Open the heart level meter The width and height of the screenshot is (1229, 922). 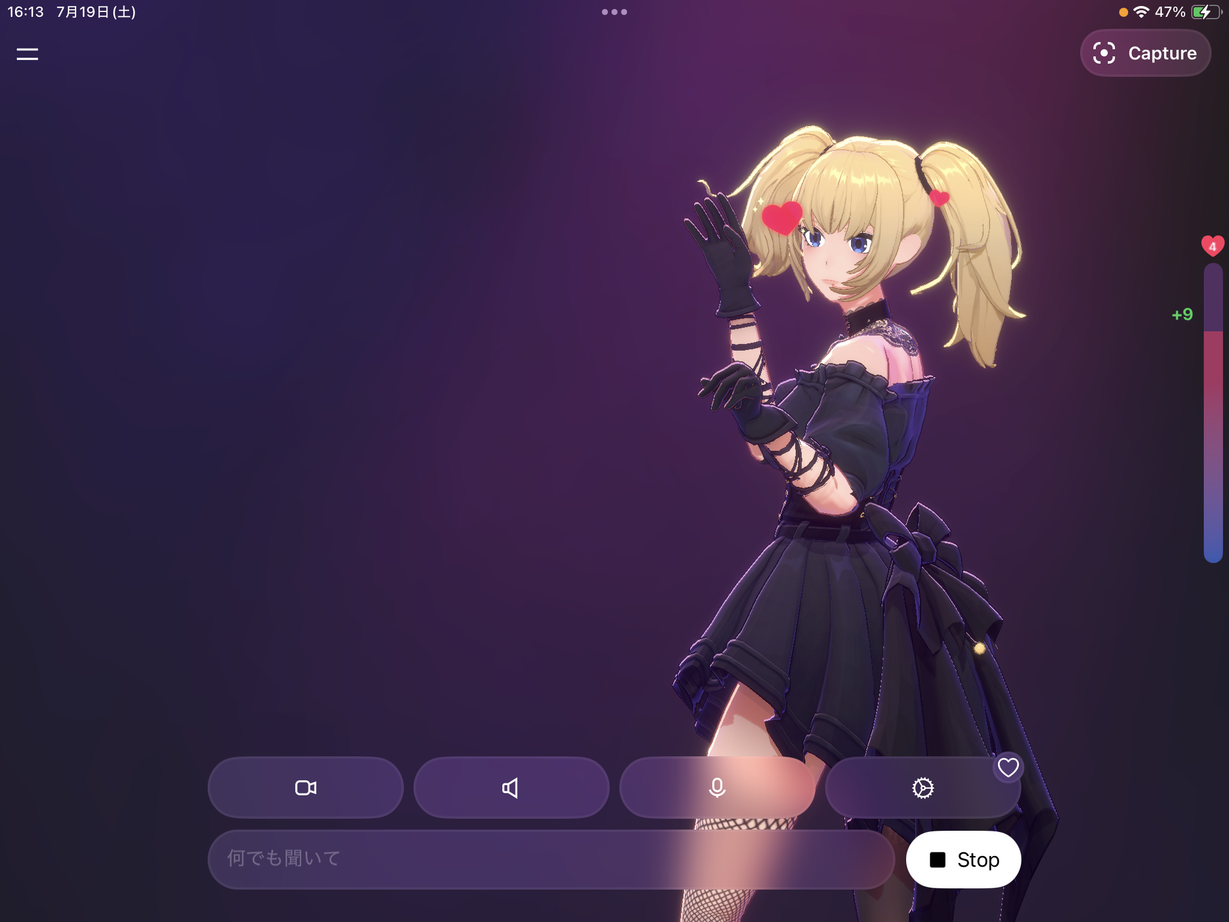click(1212, 400)
